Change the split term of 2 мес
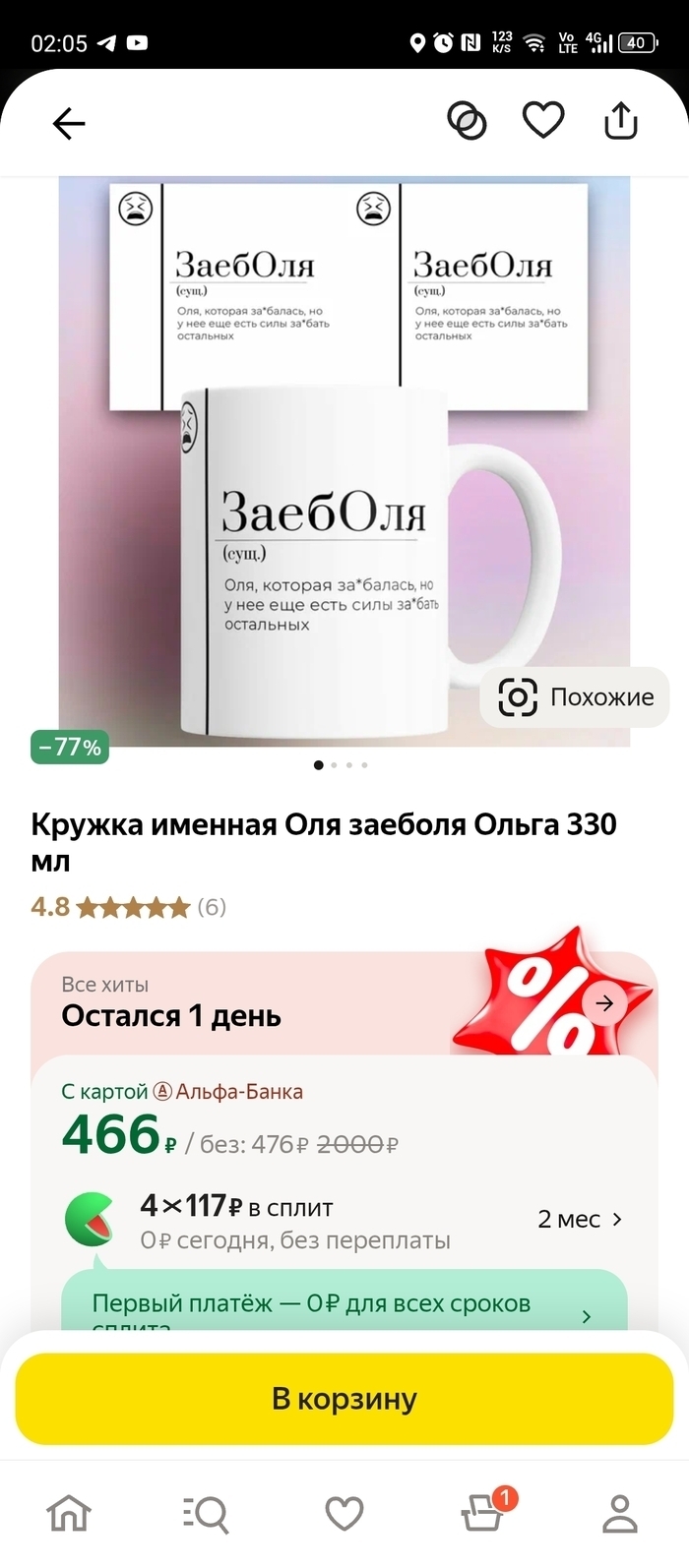The image size is (689, 1568). pos(579,1220)
